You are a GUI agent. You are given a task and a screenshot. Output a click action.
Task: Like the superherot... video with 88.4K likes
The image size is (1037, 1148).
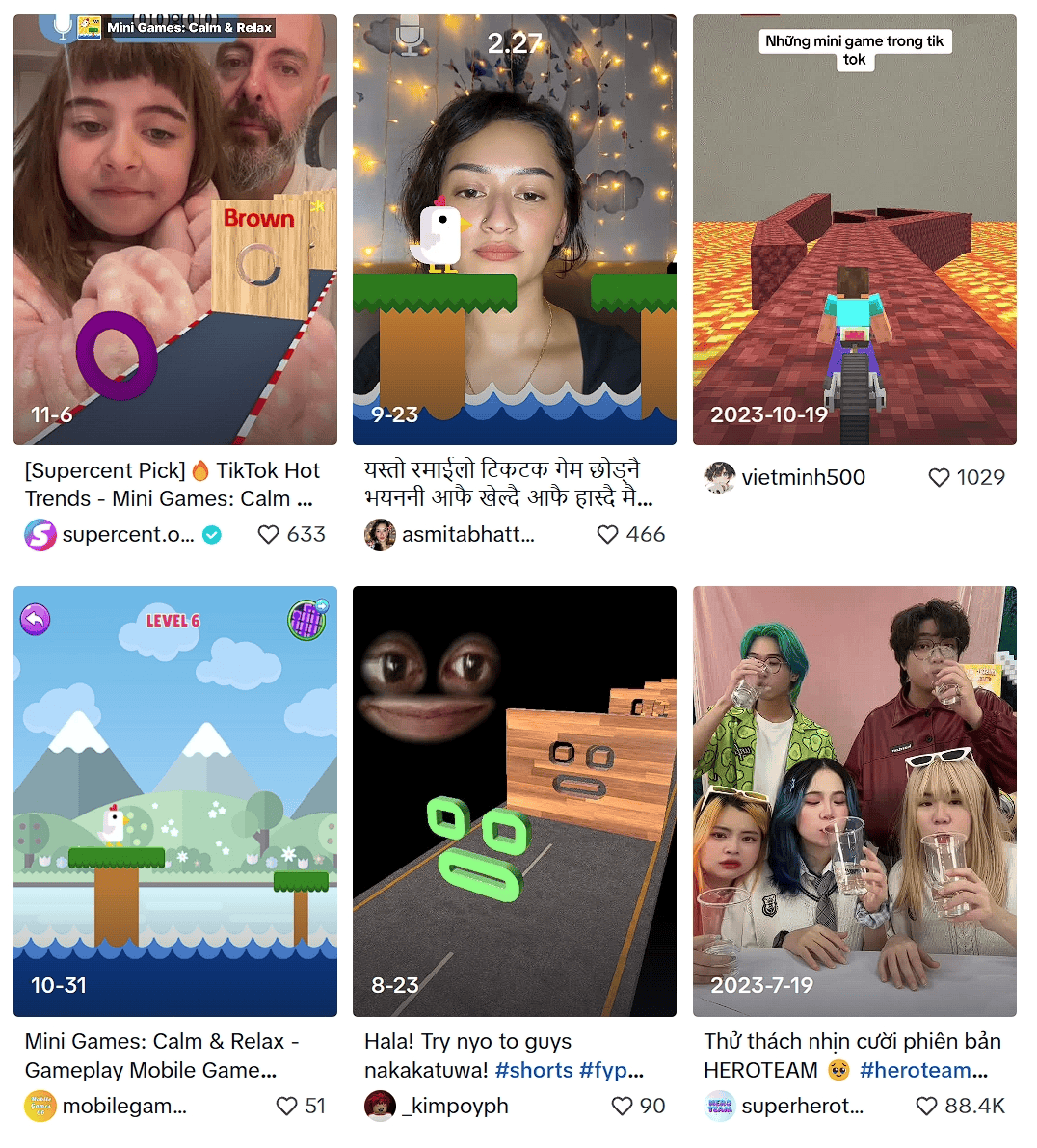click(926, 1106)
